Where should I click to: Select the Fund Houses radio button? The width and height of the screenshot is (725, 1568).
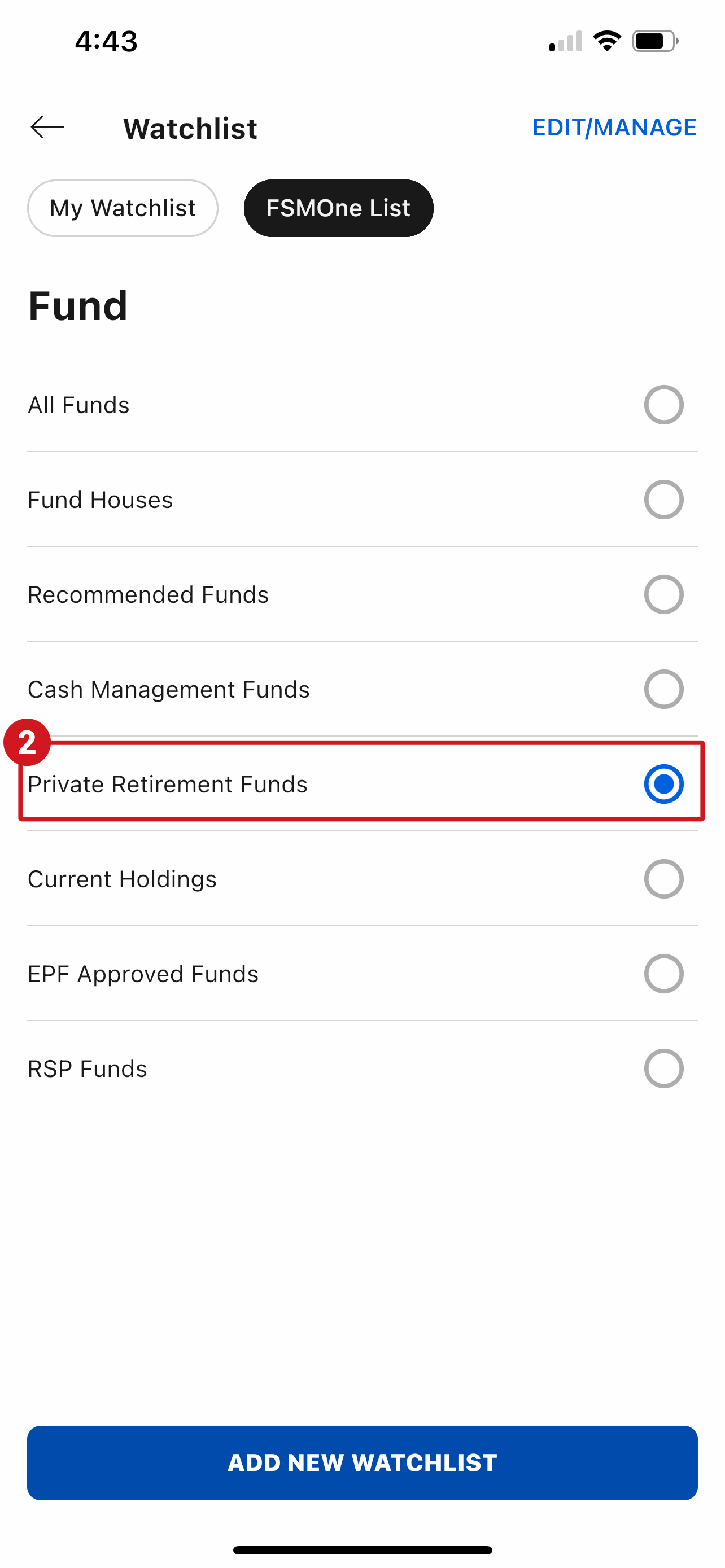coord(663,499)
